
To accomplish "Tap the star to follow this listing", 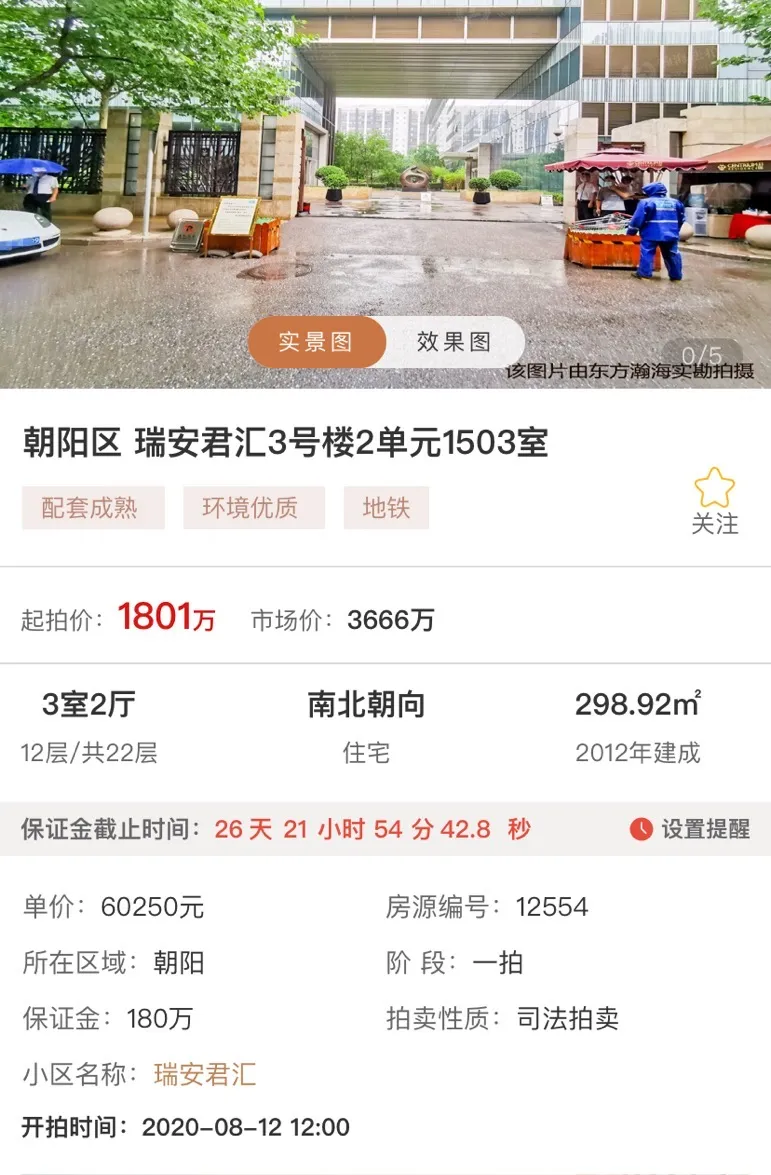I will (715, 488).
